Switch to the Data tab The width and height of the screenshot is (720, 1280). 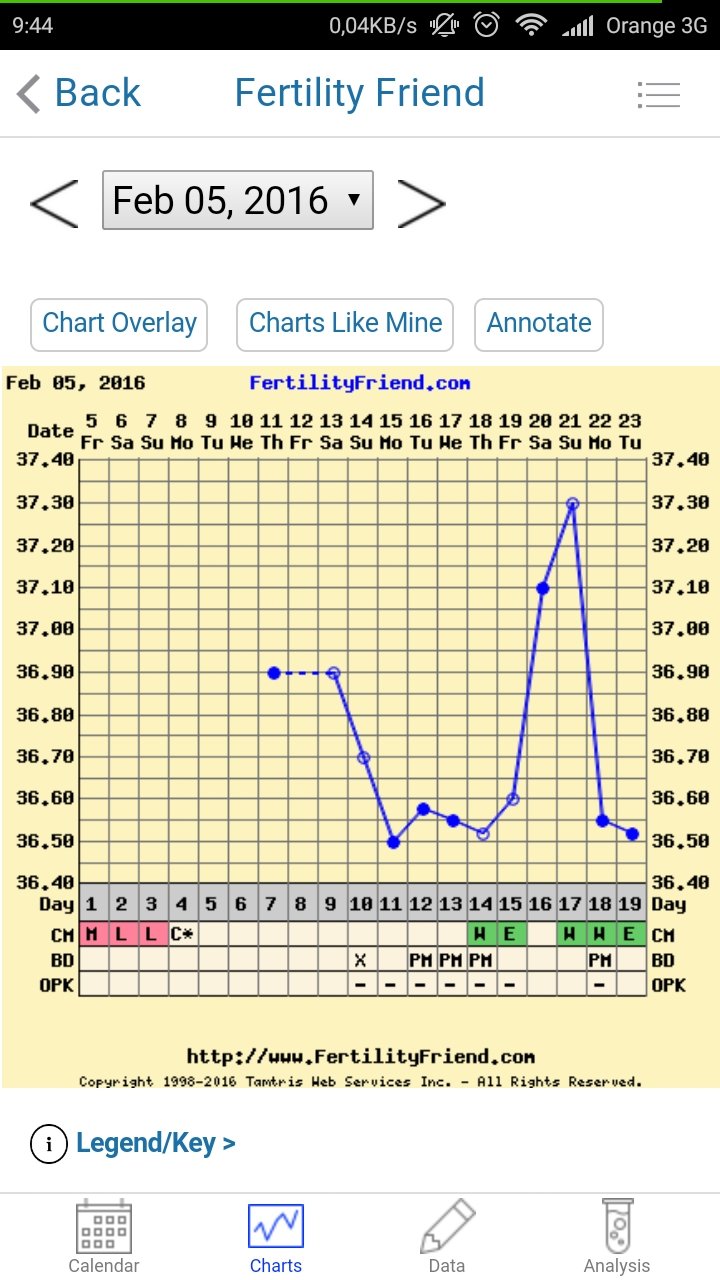click(446, 1238)
